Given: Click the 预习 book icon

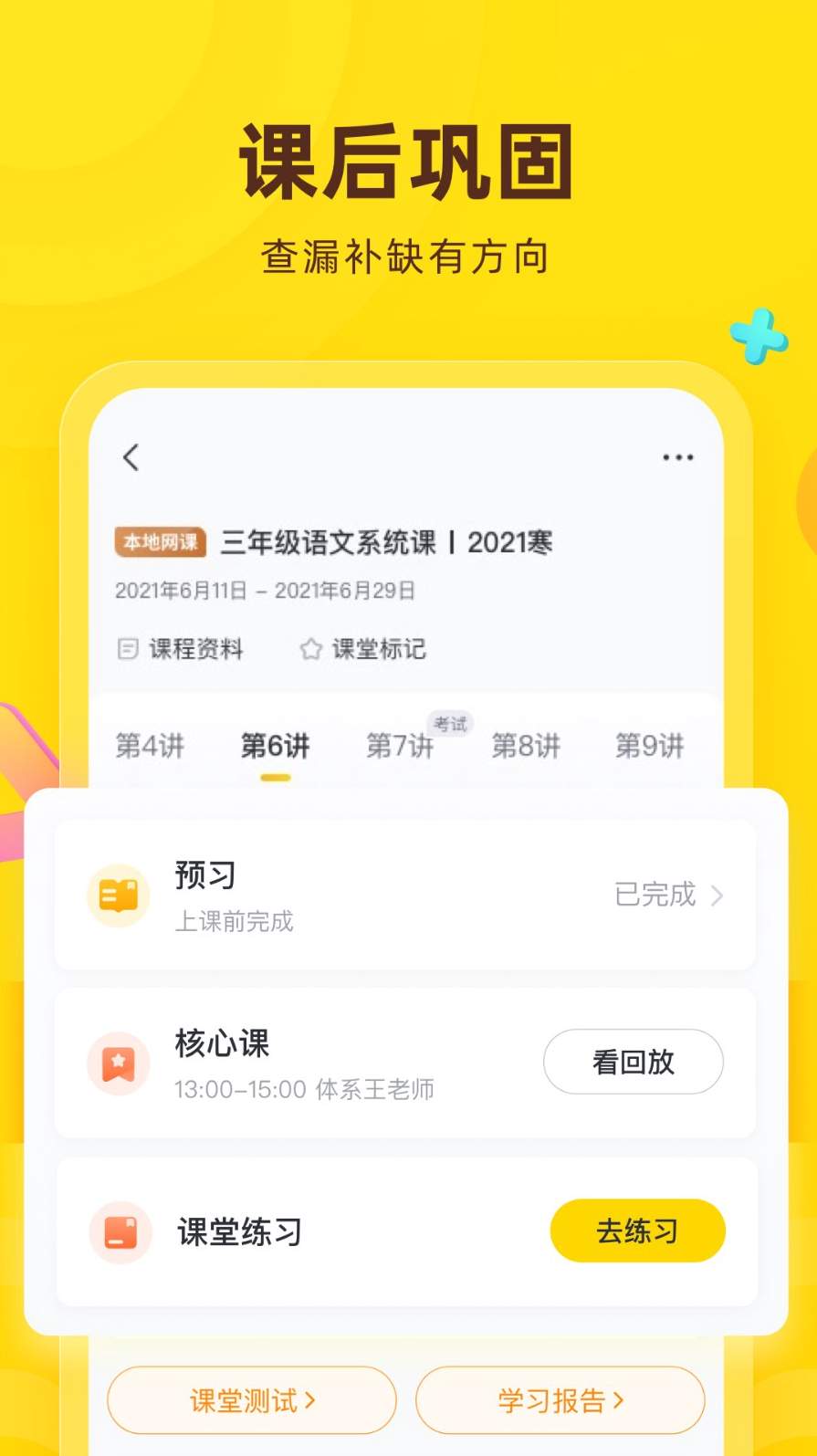Looking at the screenshot, I should point(118,896).
